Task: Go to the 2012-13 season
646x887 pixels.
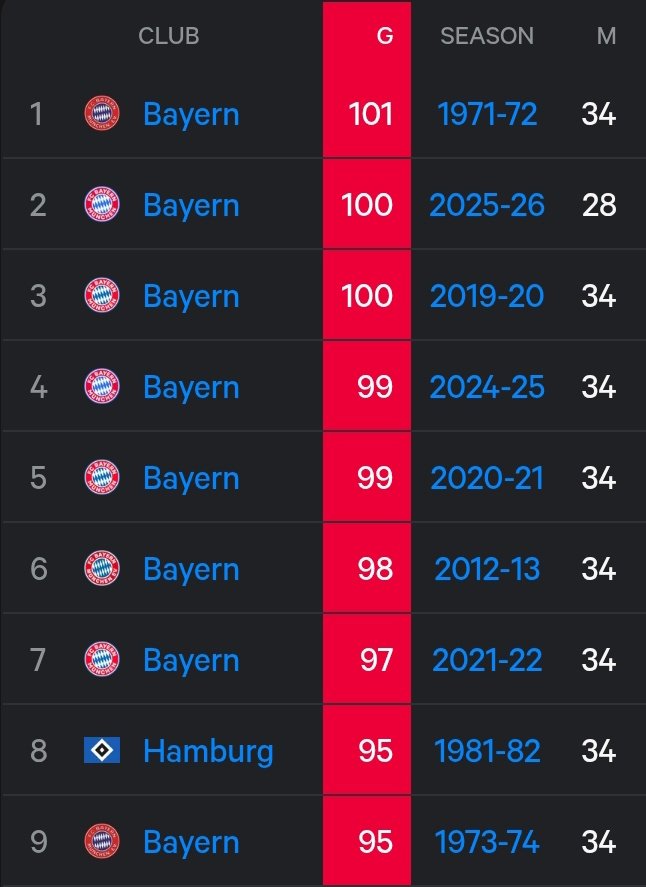Action: tap(487, 569)
